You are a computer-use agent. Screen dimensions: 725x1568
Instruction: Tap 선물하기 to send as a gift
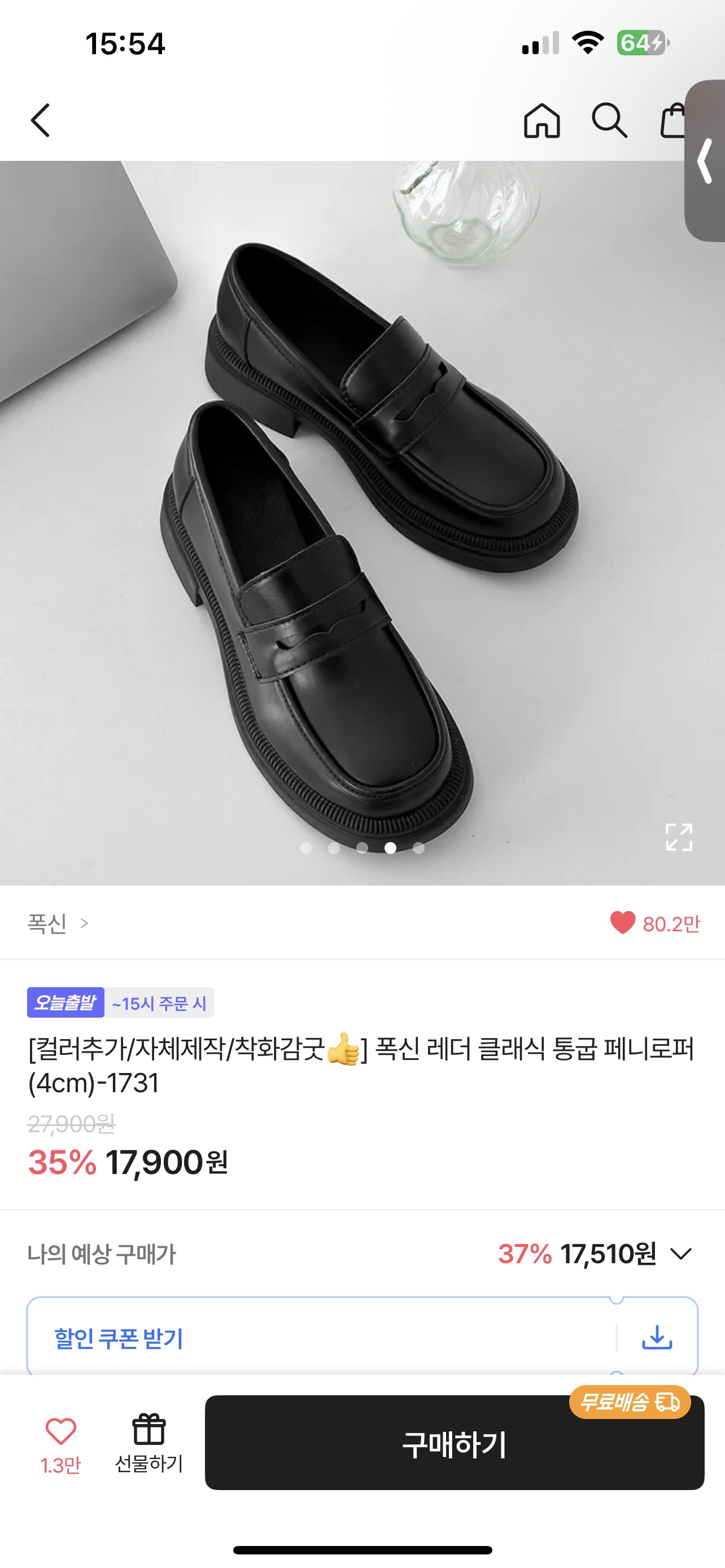pyautogui.click(x=149, y=1443)
